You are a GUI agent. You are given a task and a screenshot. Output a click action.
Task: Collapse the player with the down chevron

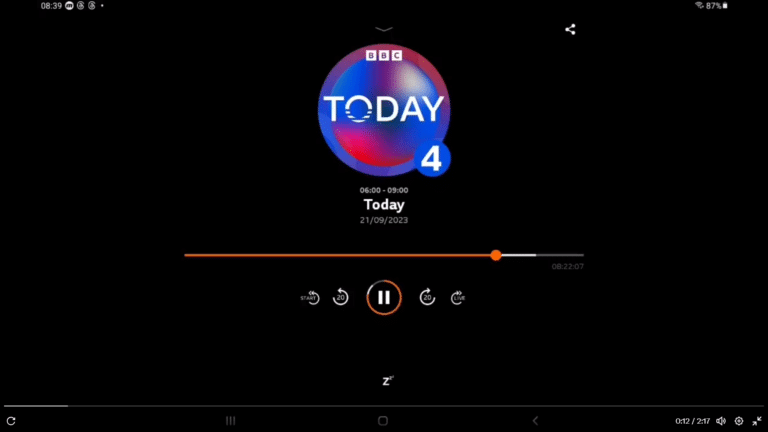pos(384,30)
